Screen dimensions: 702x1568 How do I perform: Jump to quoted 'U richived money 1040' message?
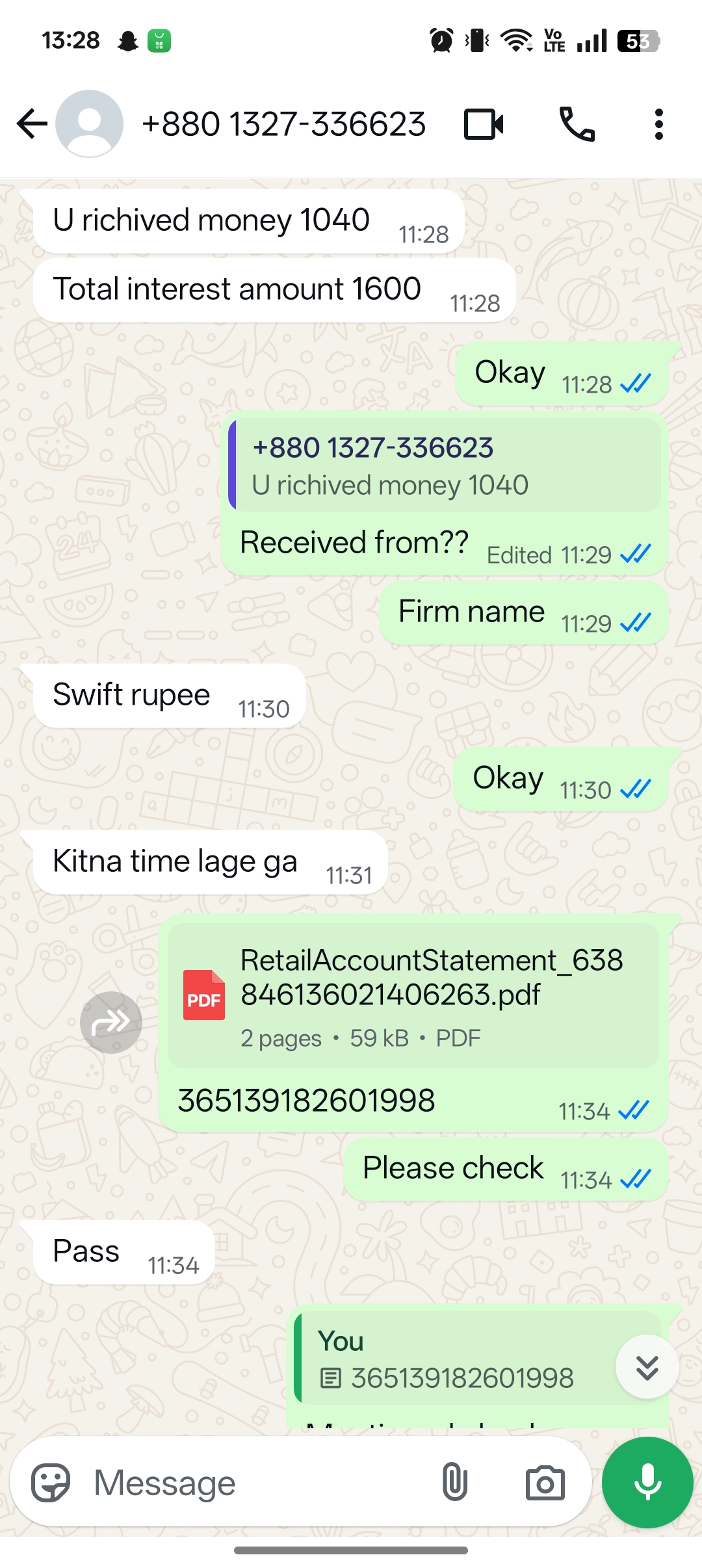point(446,465)
